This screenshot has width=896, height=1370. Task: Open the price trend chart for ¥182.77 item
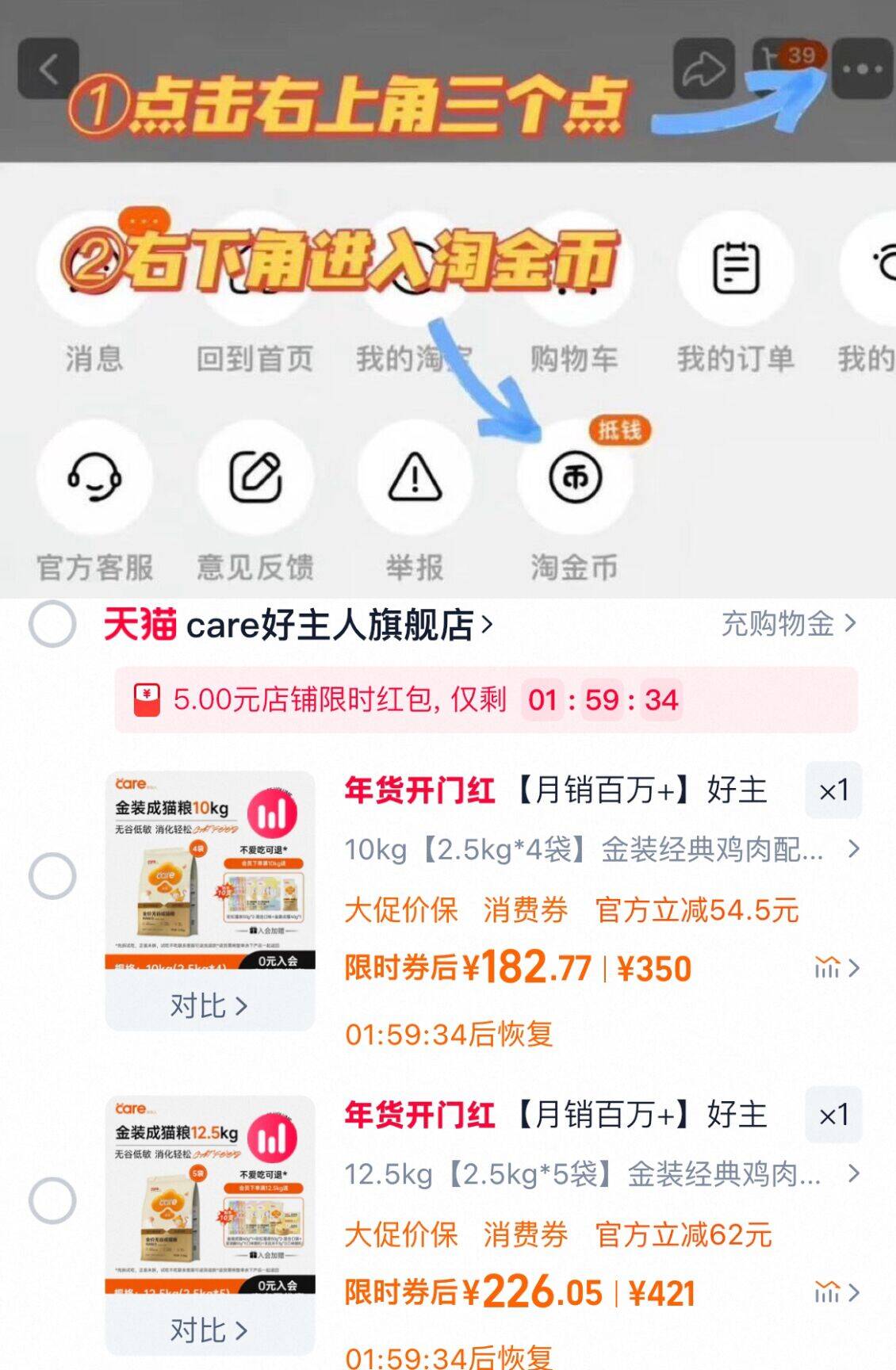pos(831,968)
